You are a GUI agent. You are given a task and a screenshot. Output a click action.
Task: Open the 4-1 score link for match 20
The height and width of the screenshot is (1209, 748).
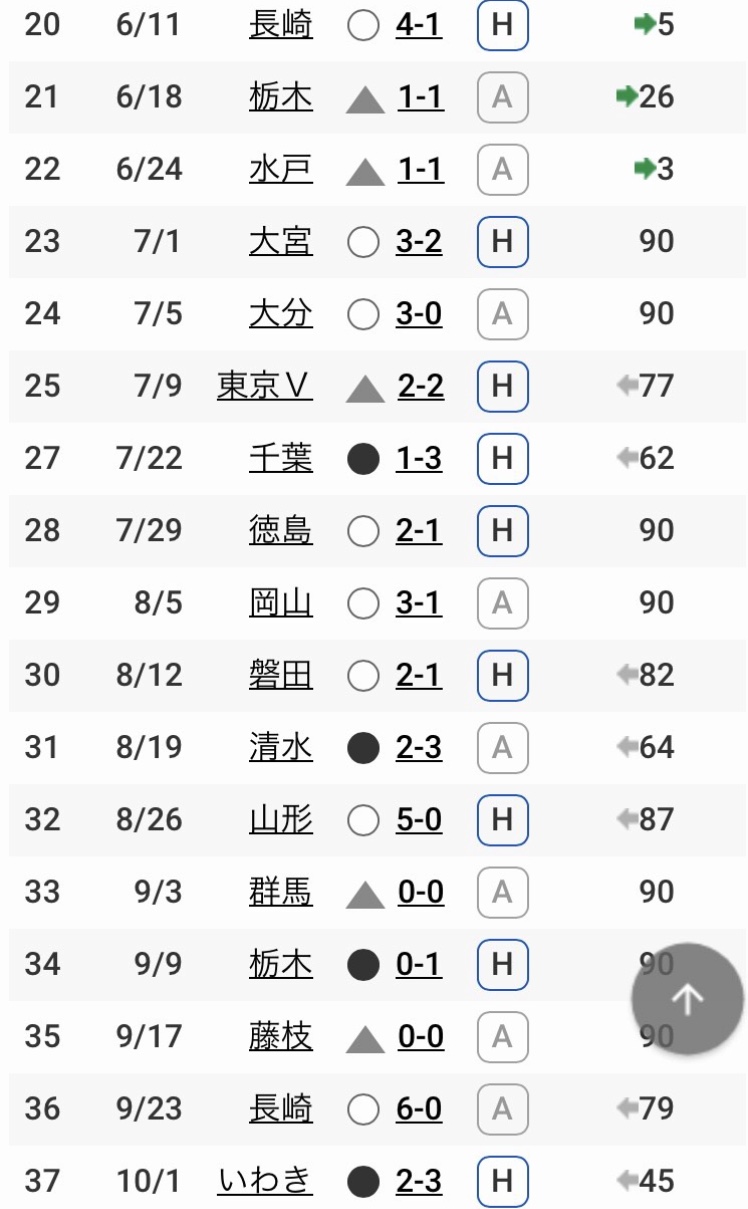(x=419, y=24)
